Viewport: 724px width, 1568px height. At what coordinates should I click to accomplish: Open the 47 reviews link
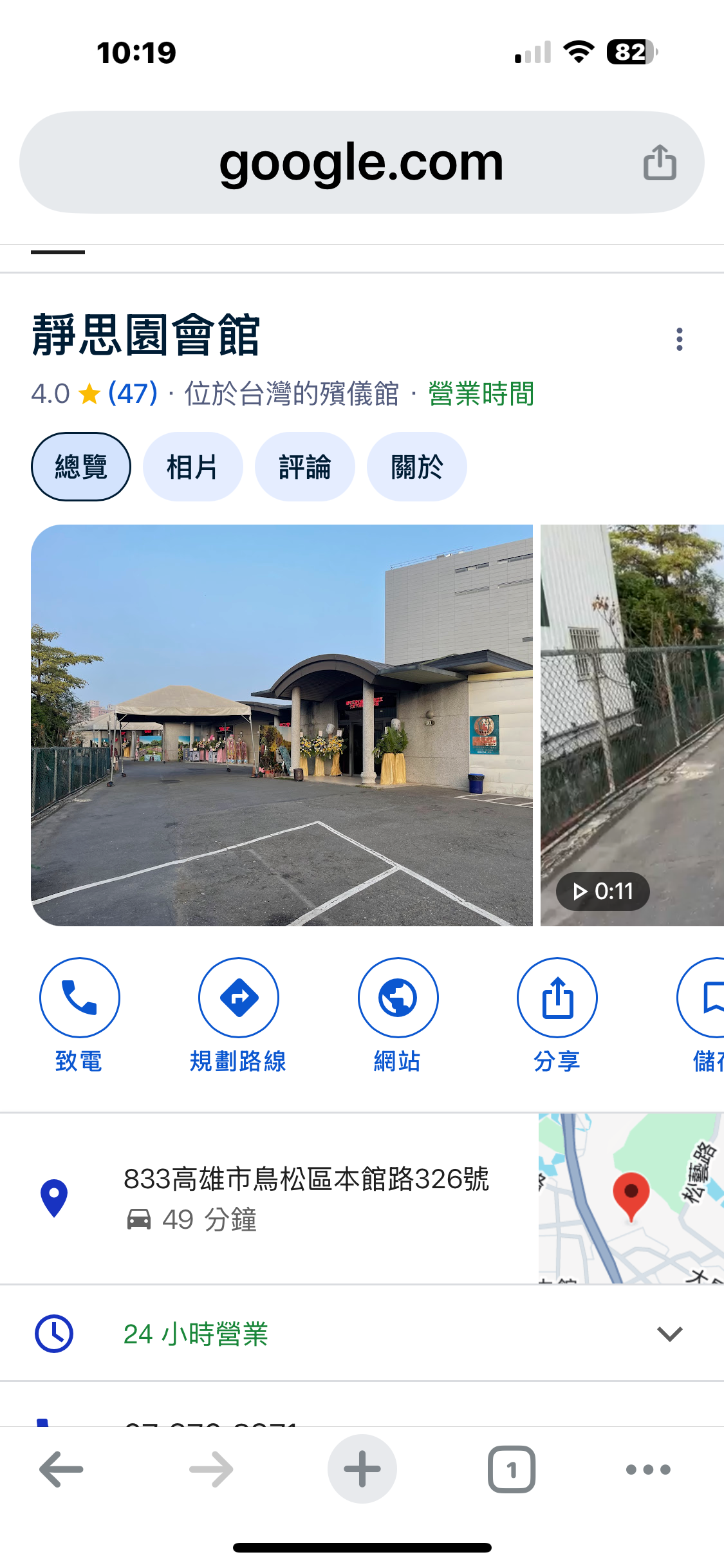point(133,393)
